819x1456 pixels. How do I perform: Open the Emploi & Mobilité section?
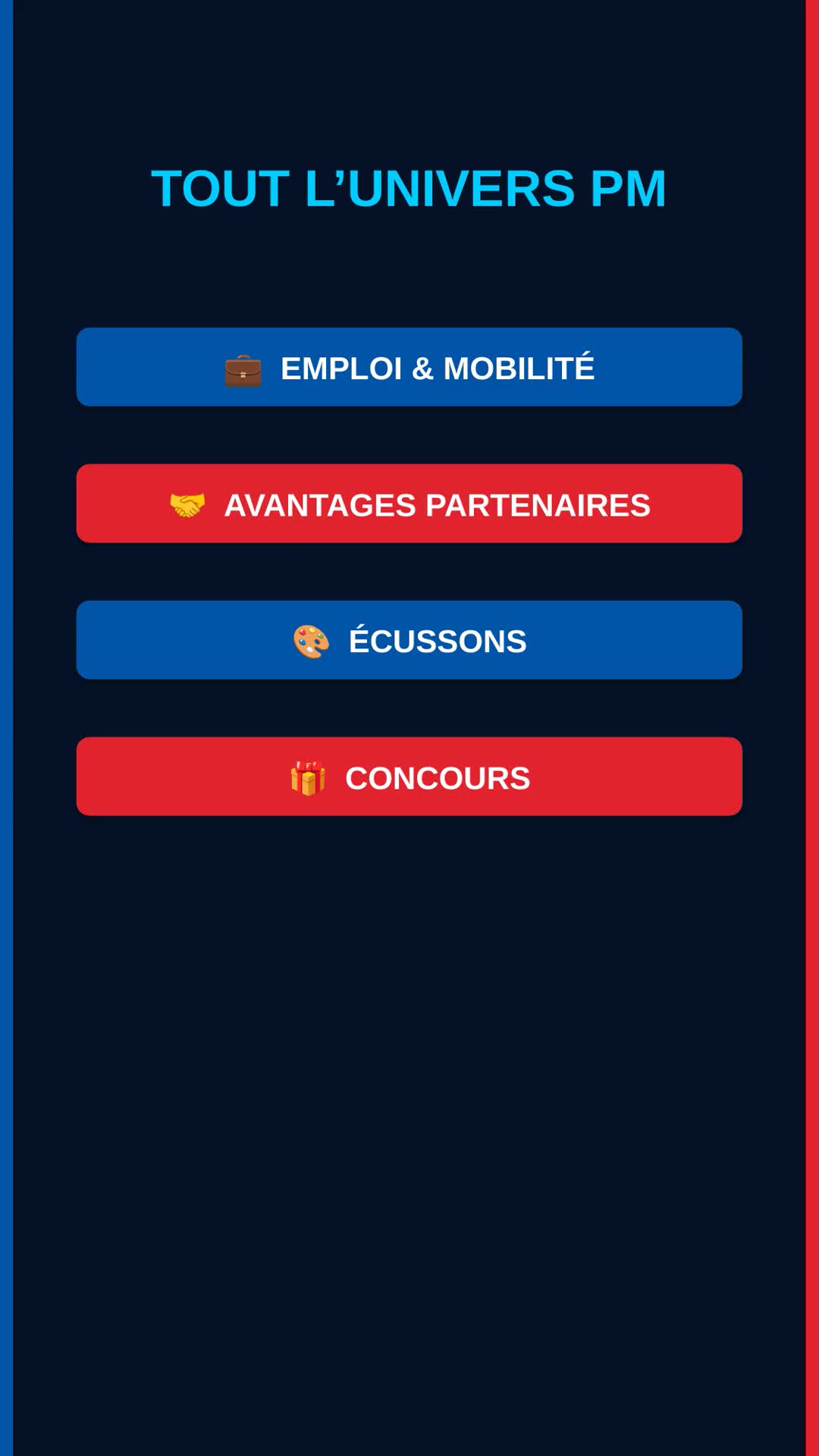click(409, 367)
